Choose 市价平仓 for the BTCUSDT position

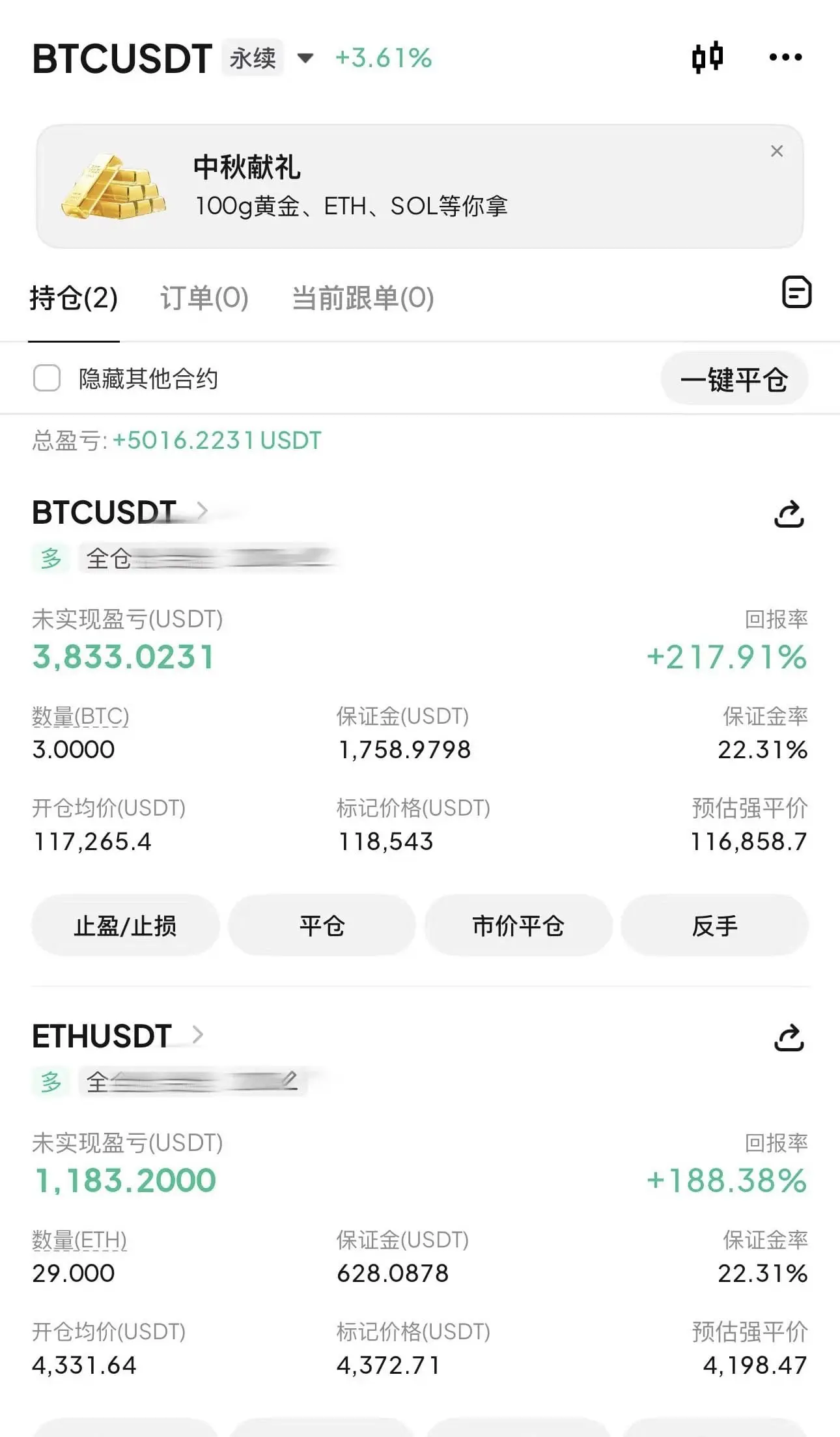[x=518, y=925]
